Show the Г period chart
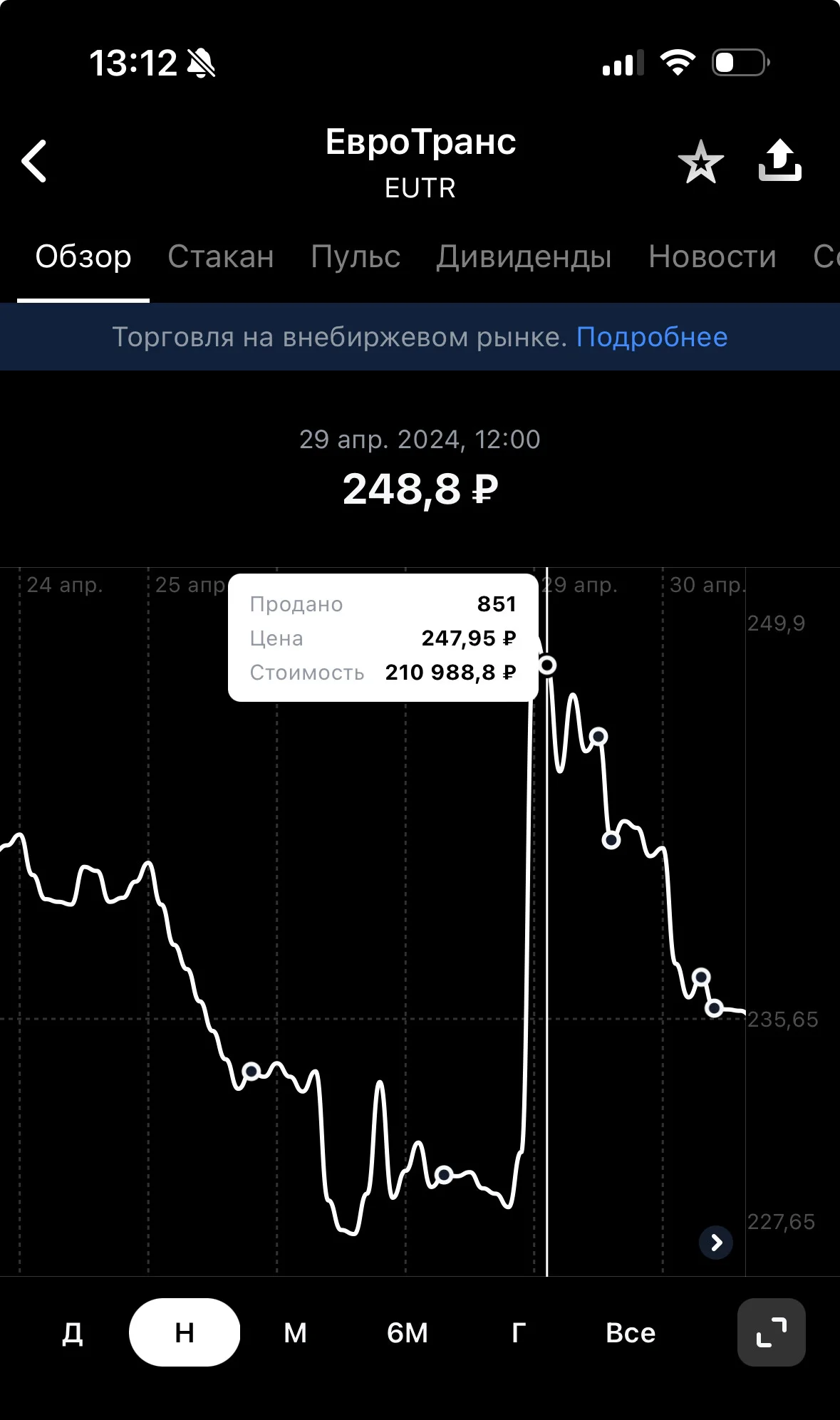The height and width of the screenshot is (1420, 840). [519, 1332]
